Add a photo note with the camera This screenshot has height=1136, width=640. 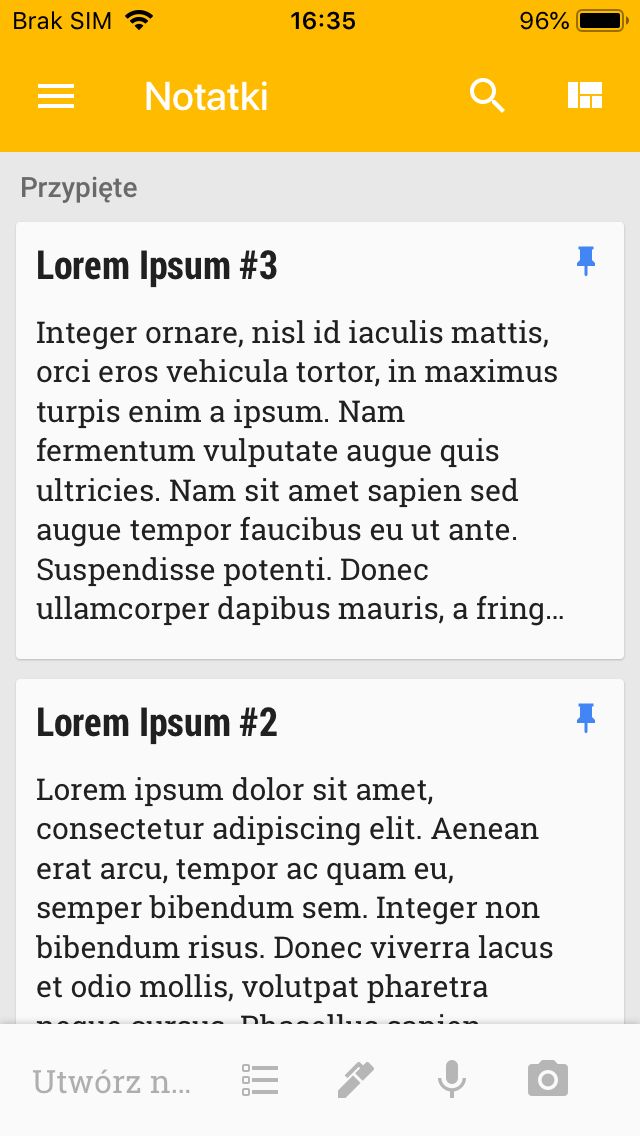point(548,1080)
